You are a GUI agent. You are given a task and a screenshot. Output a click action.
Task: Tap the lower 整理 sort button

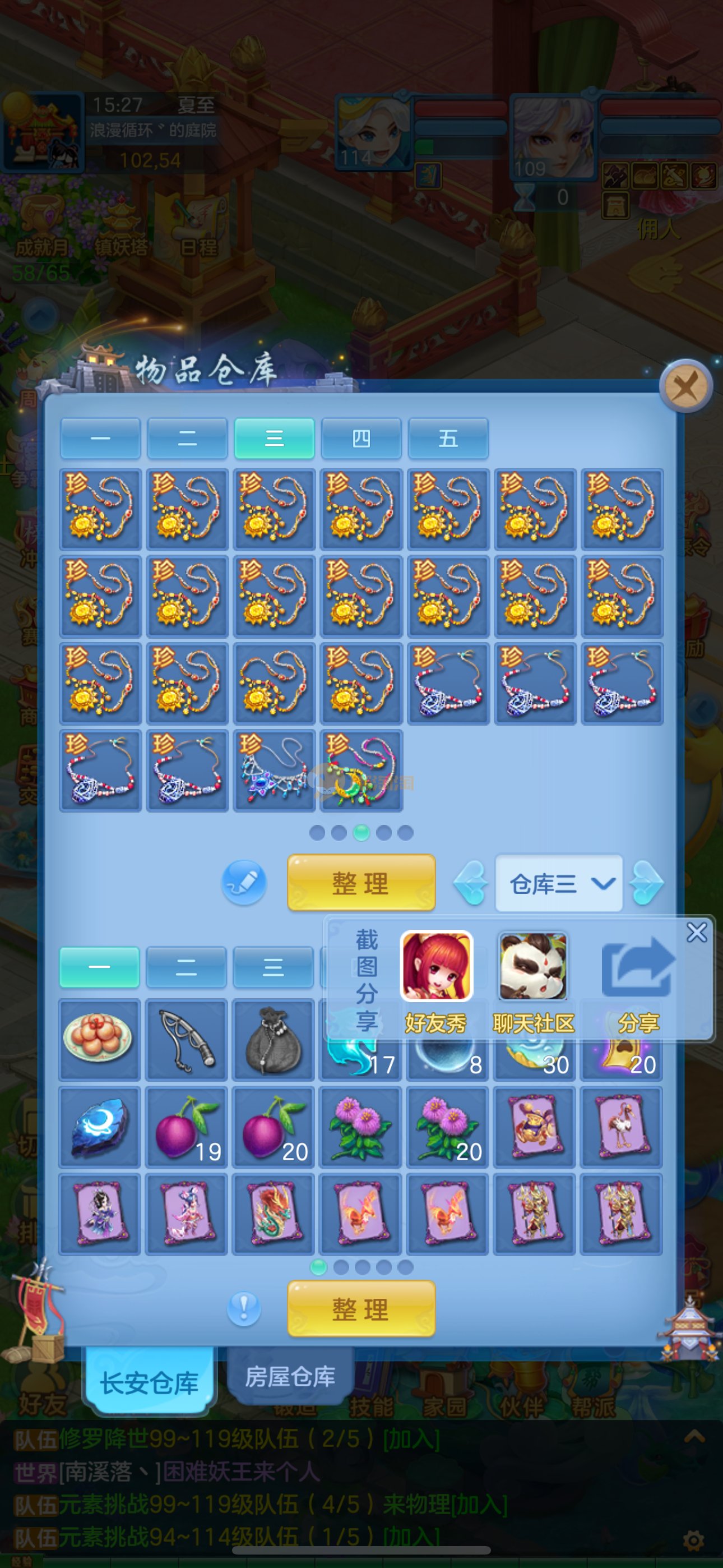pyautogui.click(x=361, y=1309)
